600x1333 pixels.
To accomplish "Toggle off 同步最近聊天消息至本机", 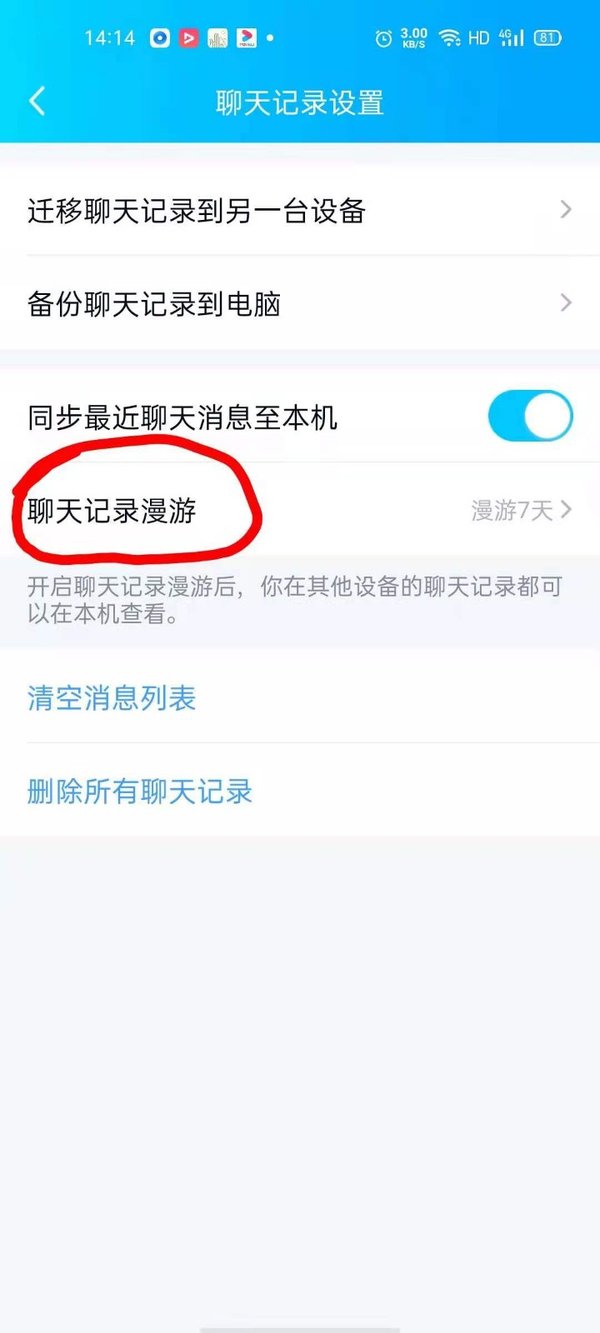I will point(530,417).
